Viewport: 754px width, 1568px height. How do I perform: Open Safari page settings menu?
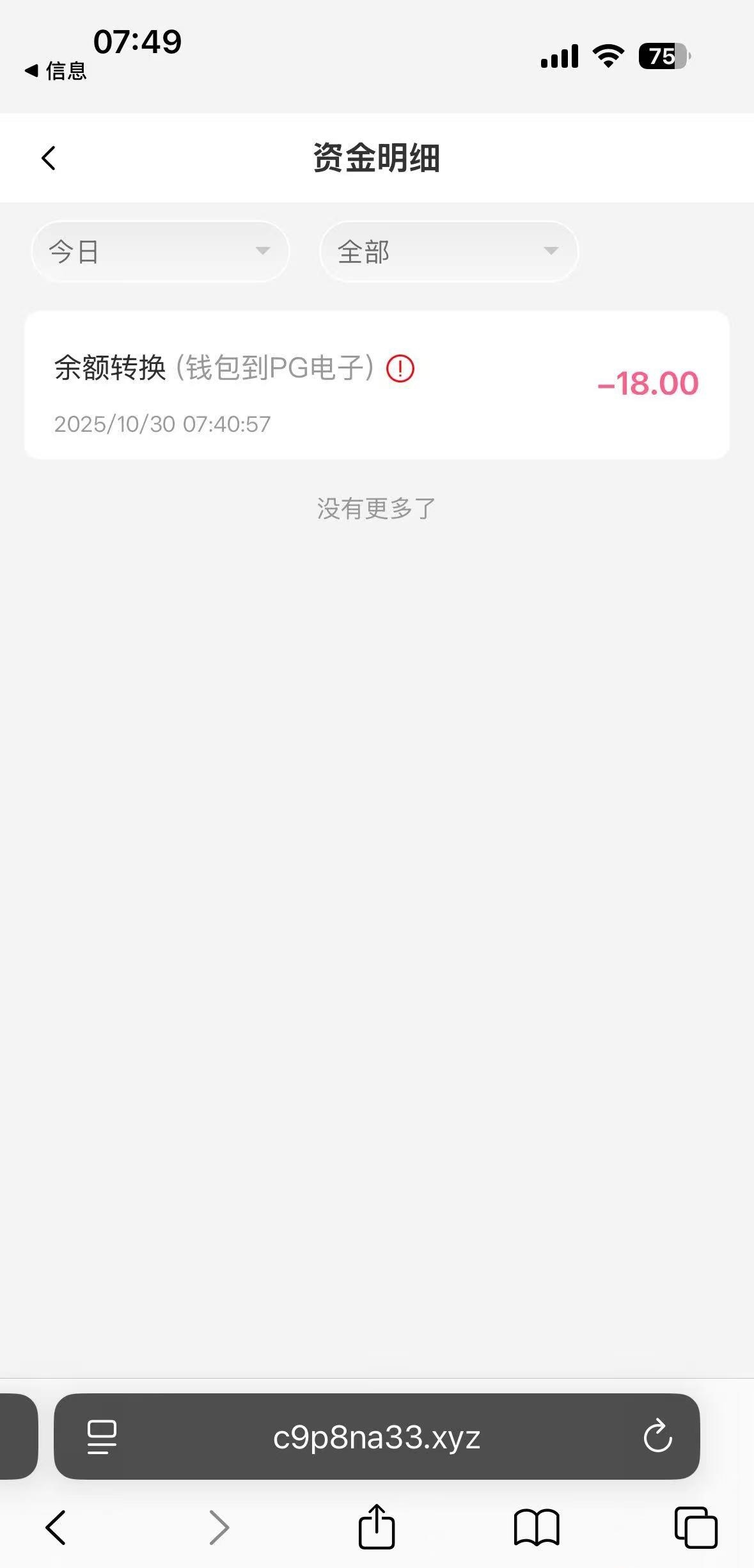[x=102, y=1436]
